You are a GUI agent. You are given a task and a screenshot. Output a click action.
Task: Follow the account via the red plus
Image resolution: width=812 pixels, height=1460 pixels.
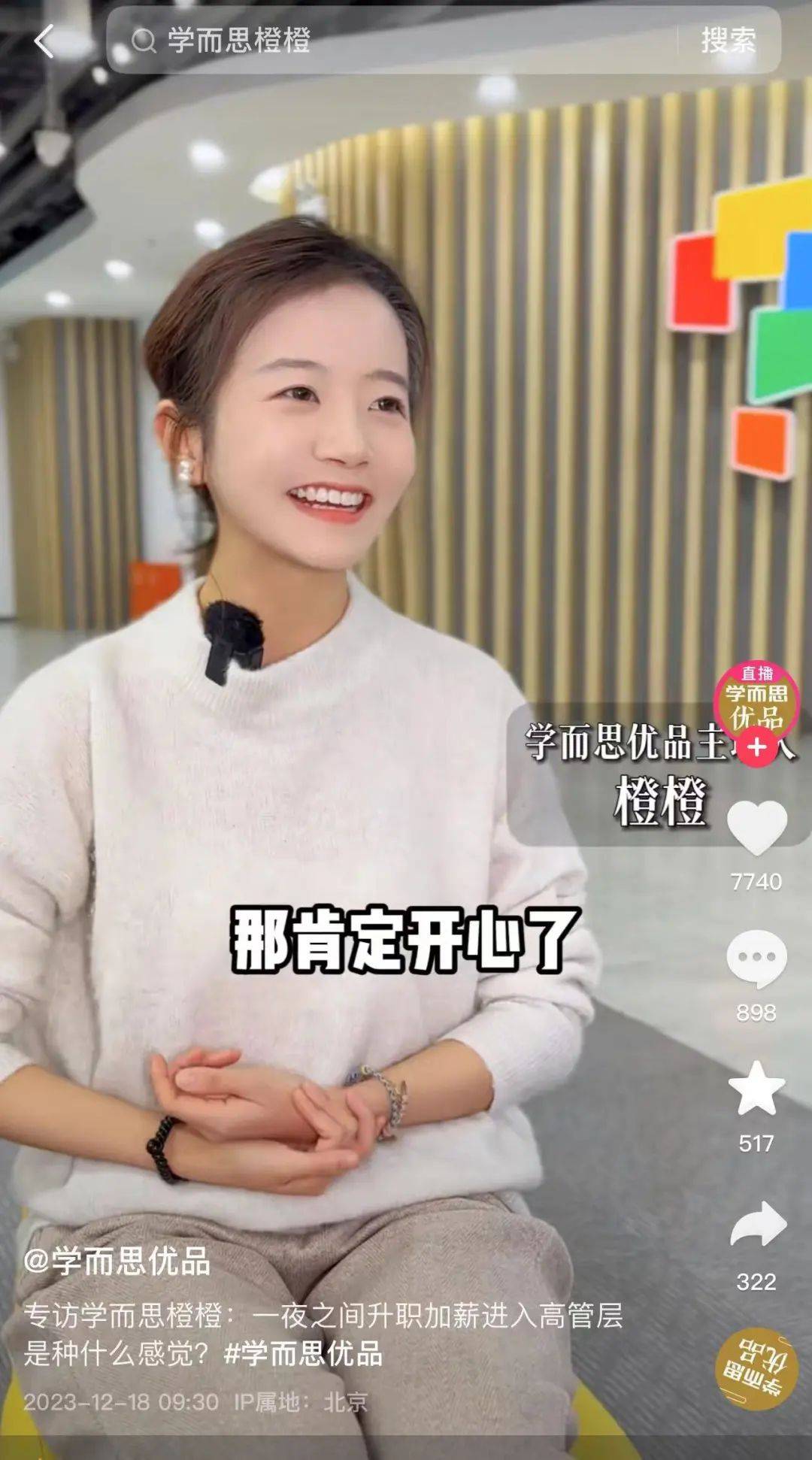click(x=756, y=747)
